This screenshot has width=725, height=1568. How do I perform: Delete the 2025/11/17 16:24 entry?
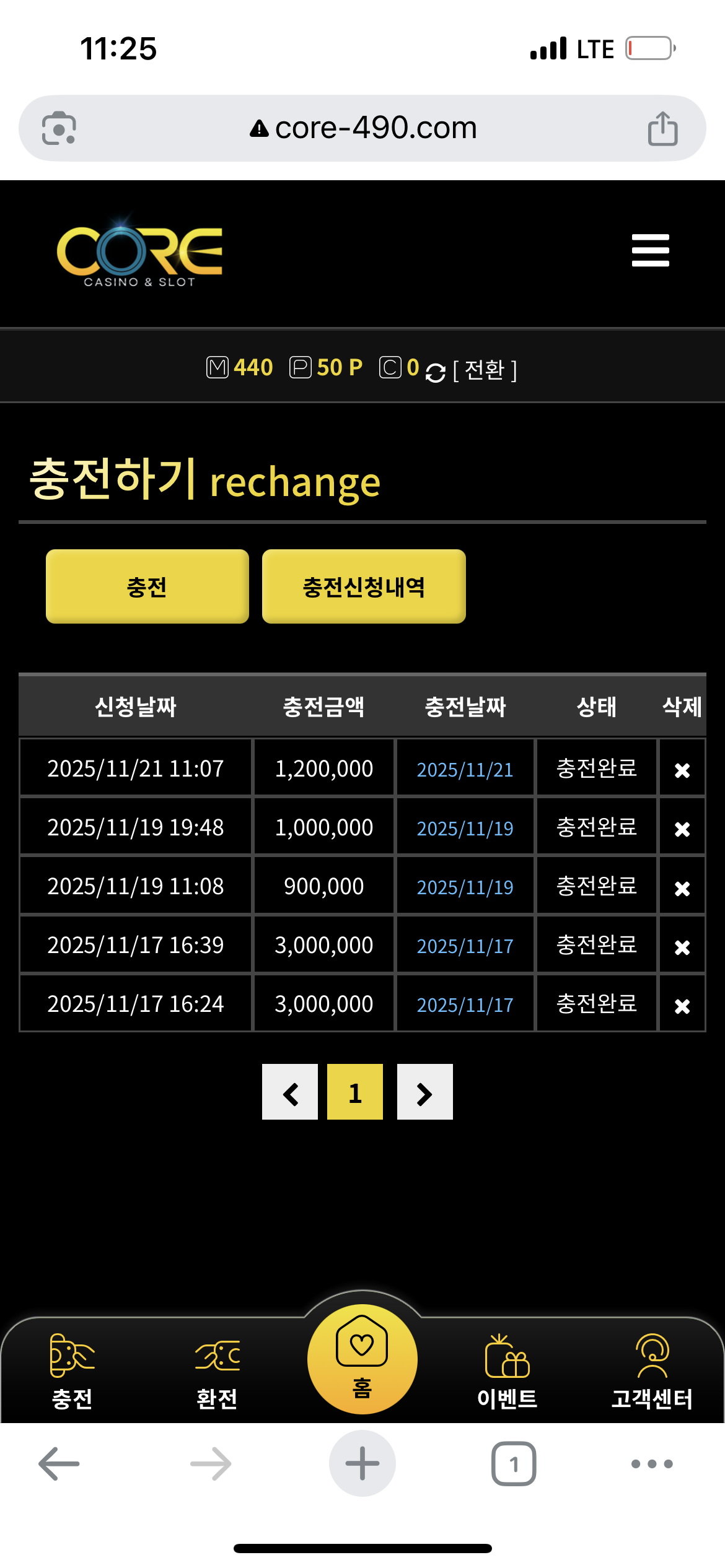coord(682,1006)
